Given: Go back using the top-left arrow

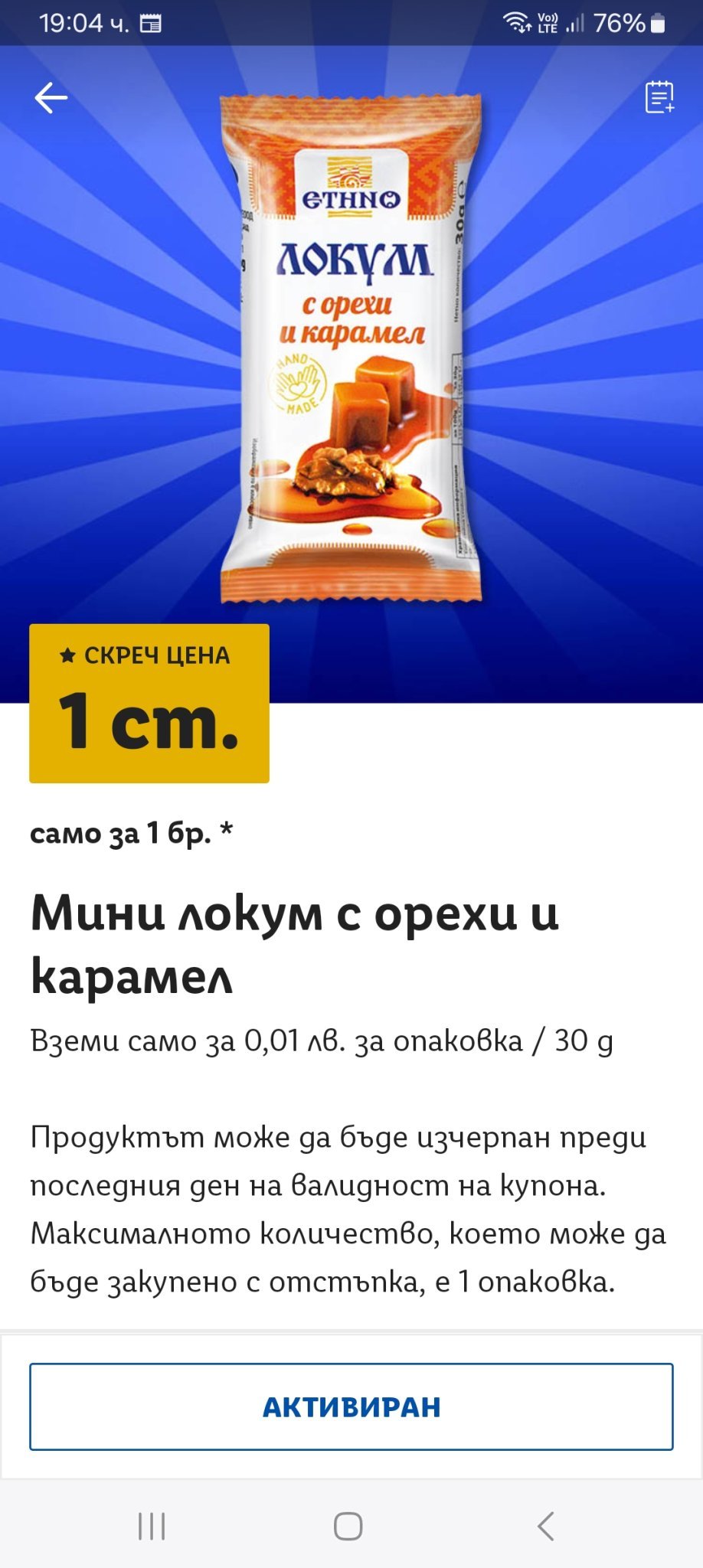Looking at the screenshot, I should coord(51,98).
